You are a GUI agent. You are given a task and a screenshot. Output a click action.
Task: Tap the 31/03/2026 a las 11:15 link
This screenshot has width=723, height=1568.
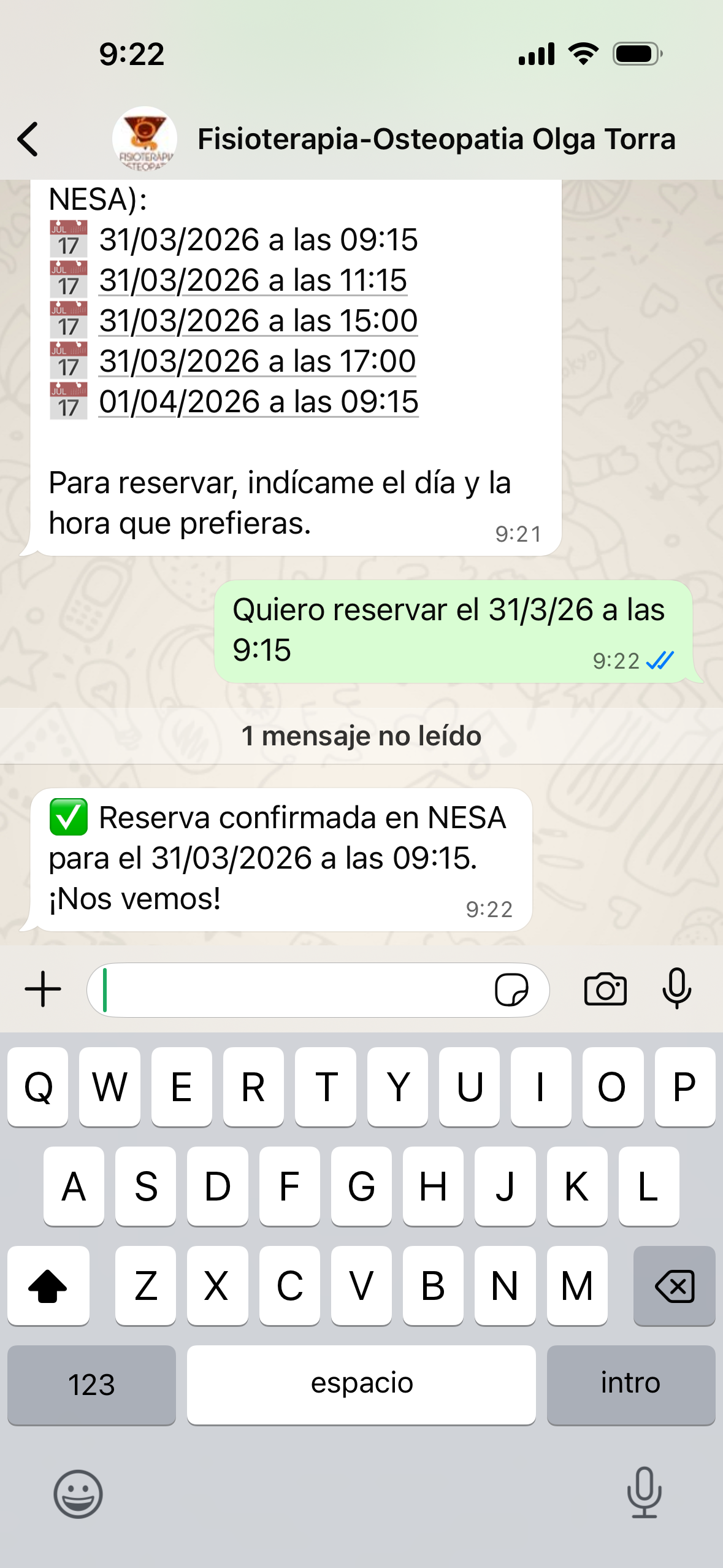[253, 280]
